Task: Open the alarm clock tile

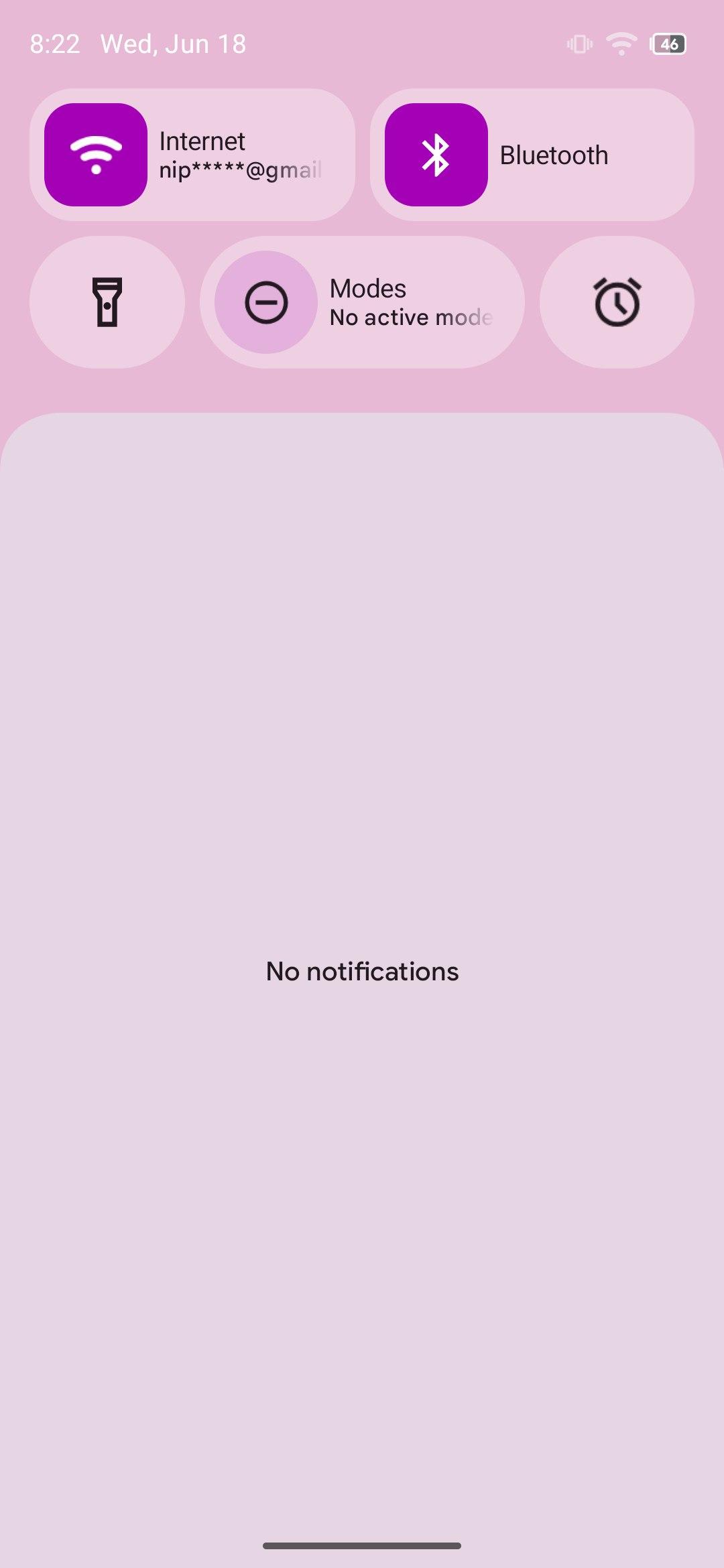Action: pyautogui.click(x=617, y=302)
